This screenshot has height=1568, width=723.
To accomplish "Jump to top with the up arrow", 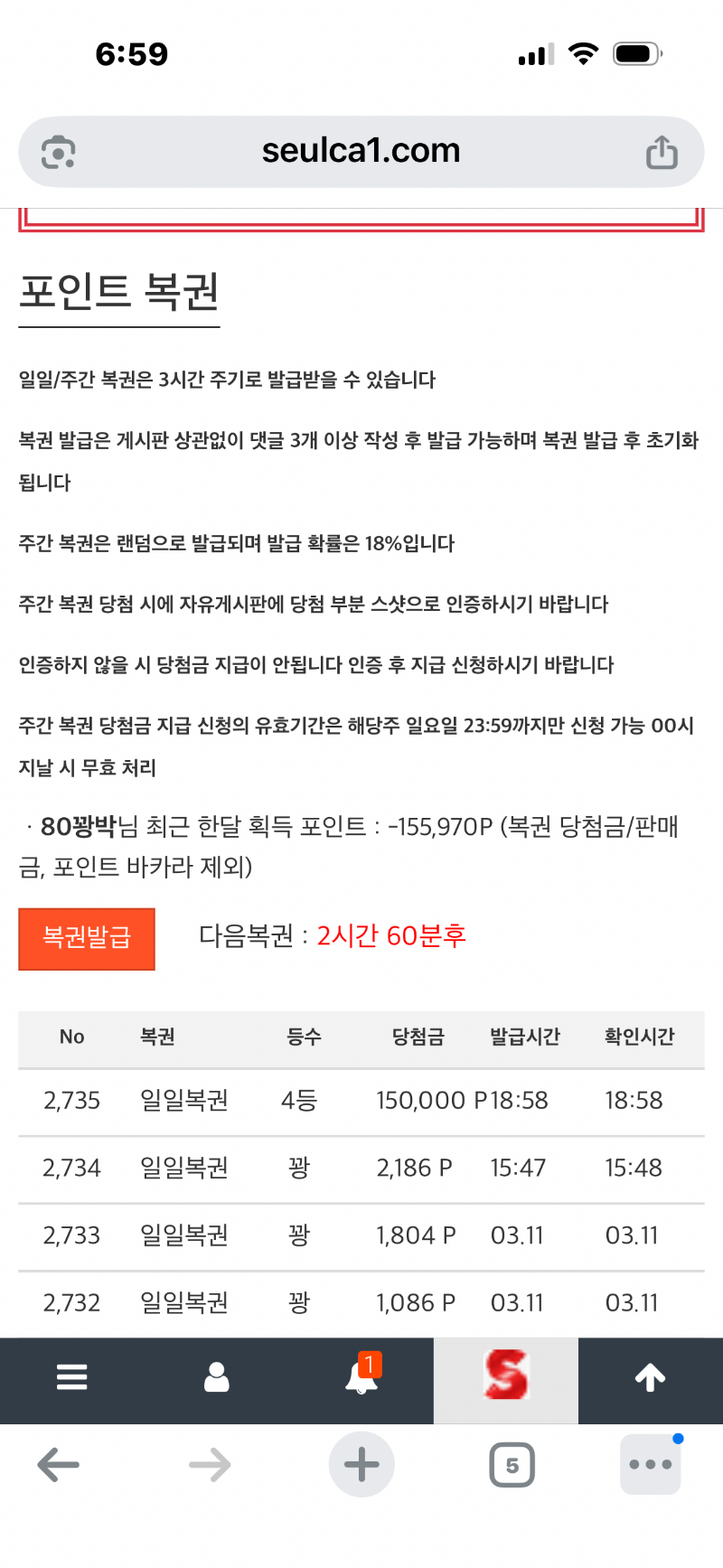I will (650, 1377).
